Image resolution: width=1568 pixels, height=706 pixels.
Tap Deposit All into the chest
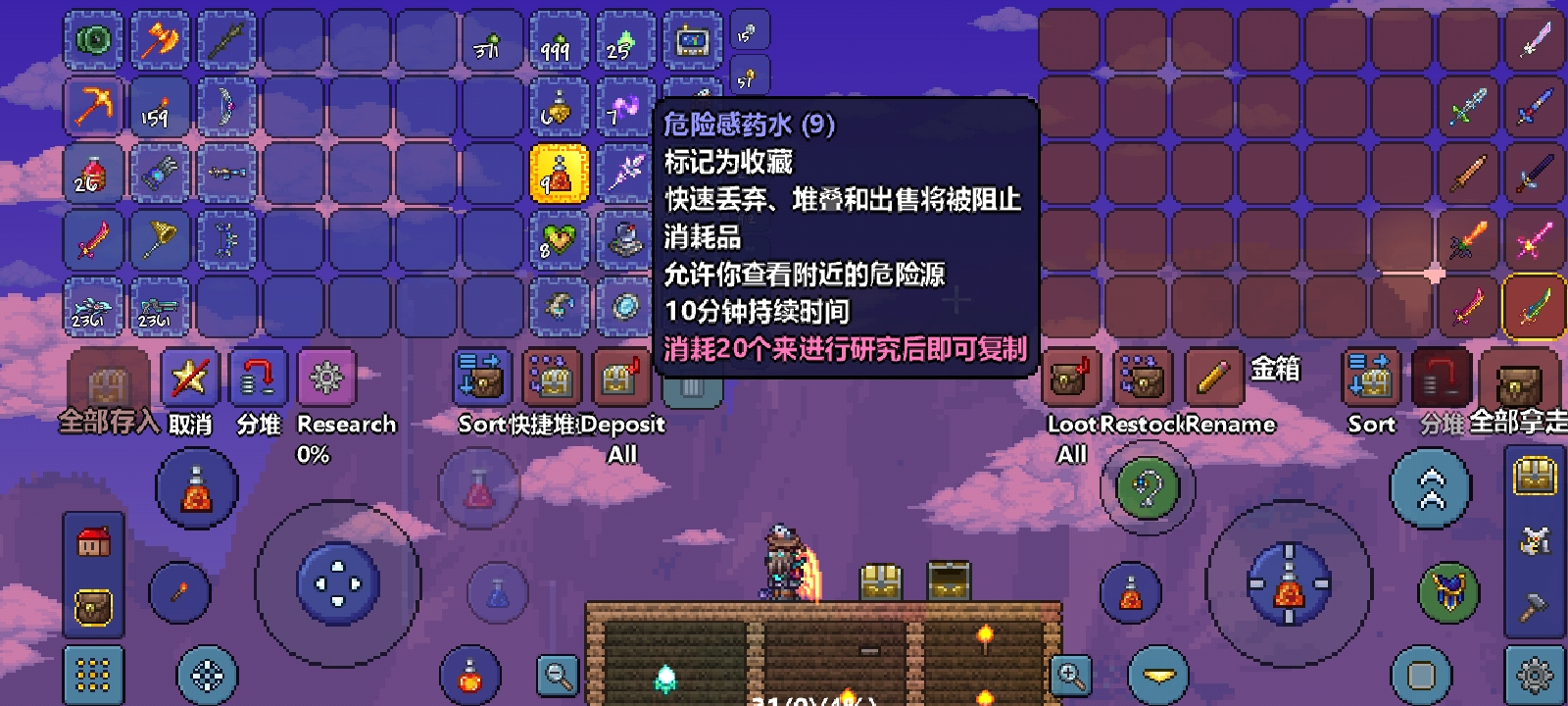click(x=621, y=378)
